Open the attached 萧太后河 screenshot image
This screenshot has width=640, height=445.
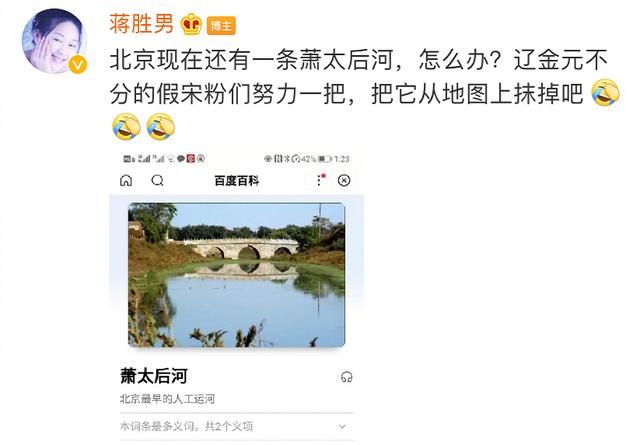tap(237, 295)
